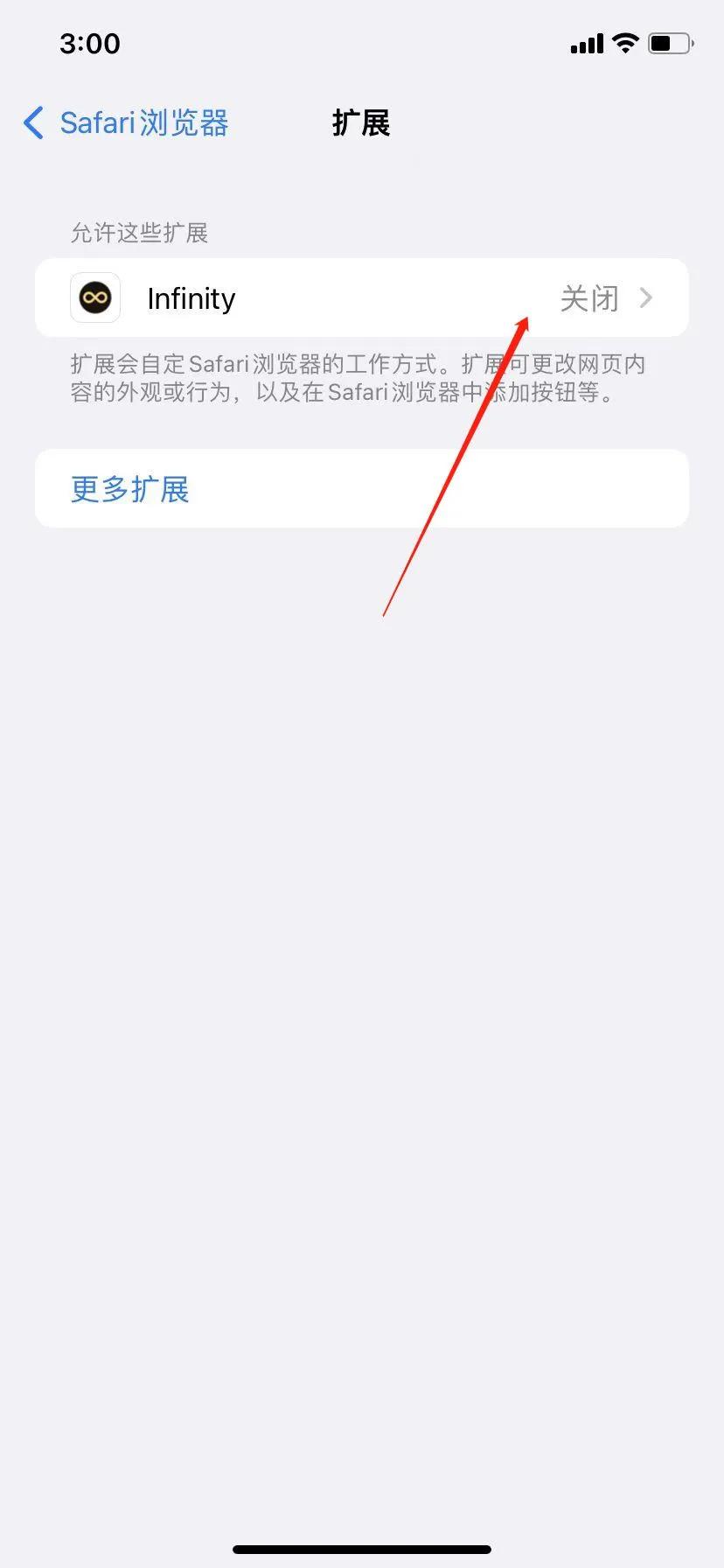Open 更多扩展 to browse more extensions

[x=129, y=489]
